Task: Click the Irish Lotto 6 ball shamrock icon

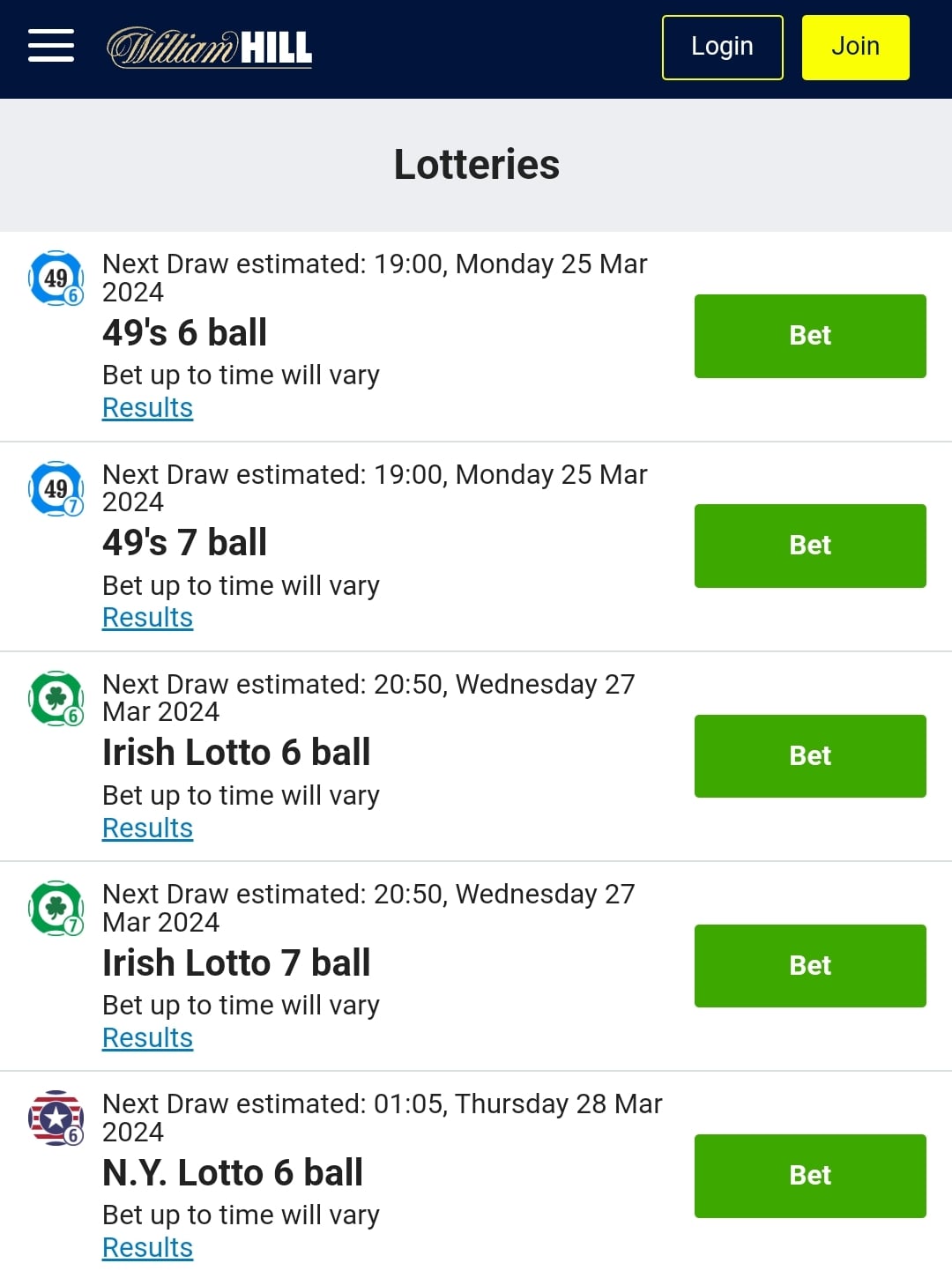Action: [x=56, y=700]
